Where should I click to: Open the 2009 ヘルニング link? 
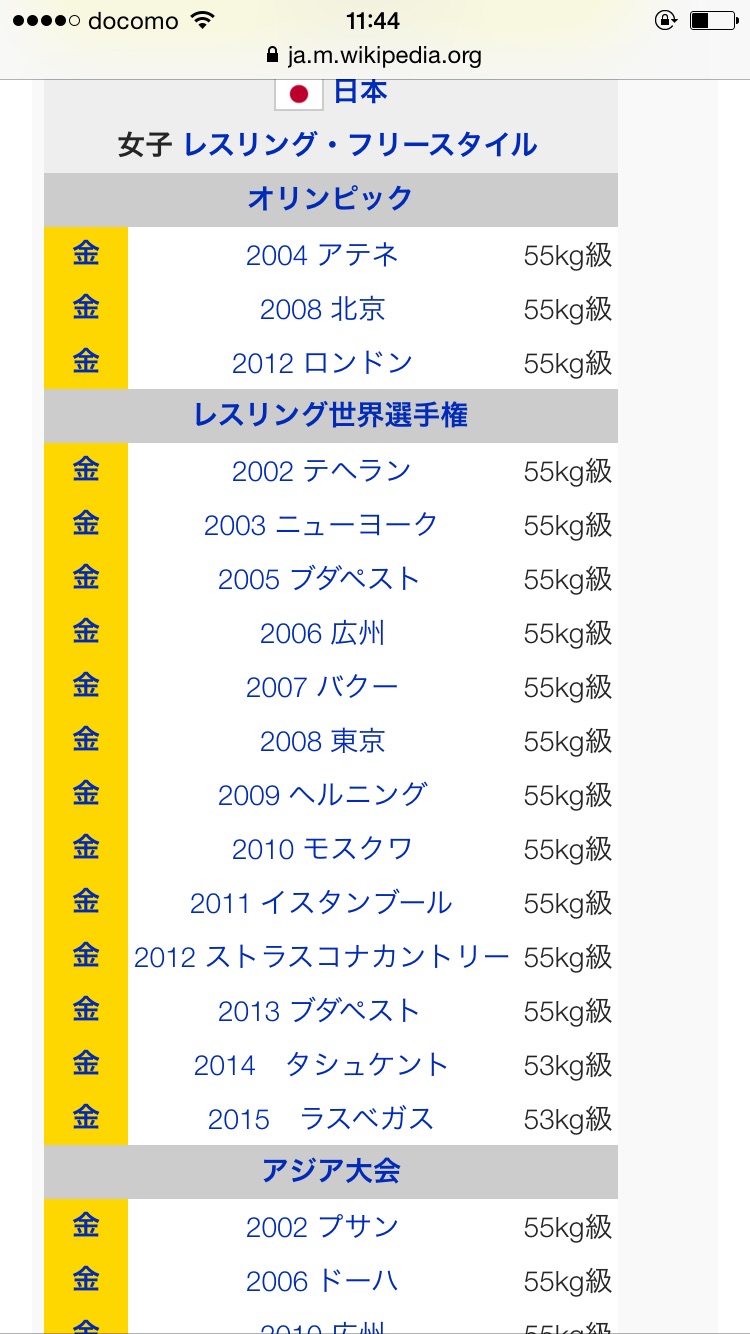tap(322, 795)
